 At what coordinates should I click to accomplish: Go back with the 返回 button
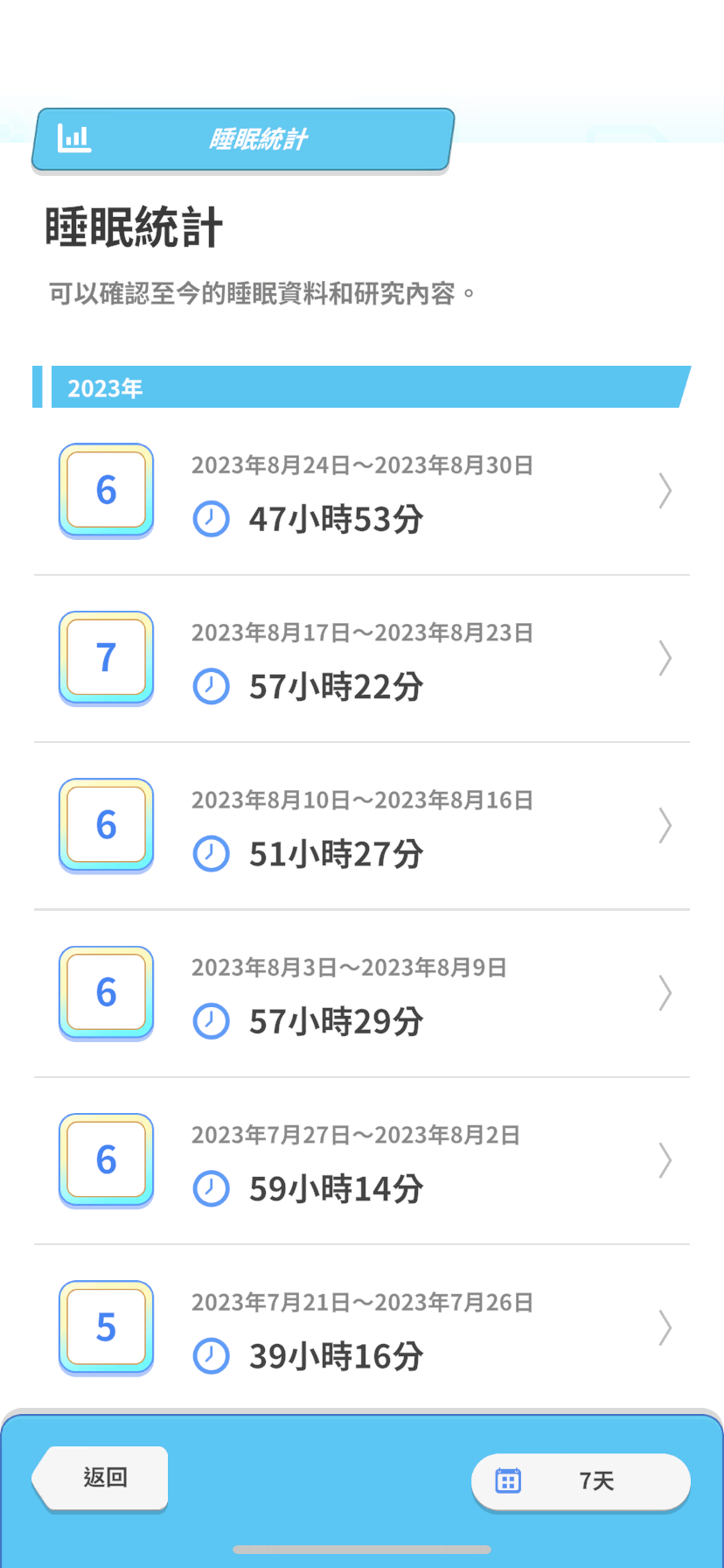point(101,1478)
